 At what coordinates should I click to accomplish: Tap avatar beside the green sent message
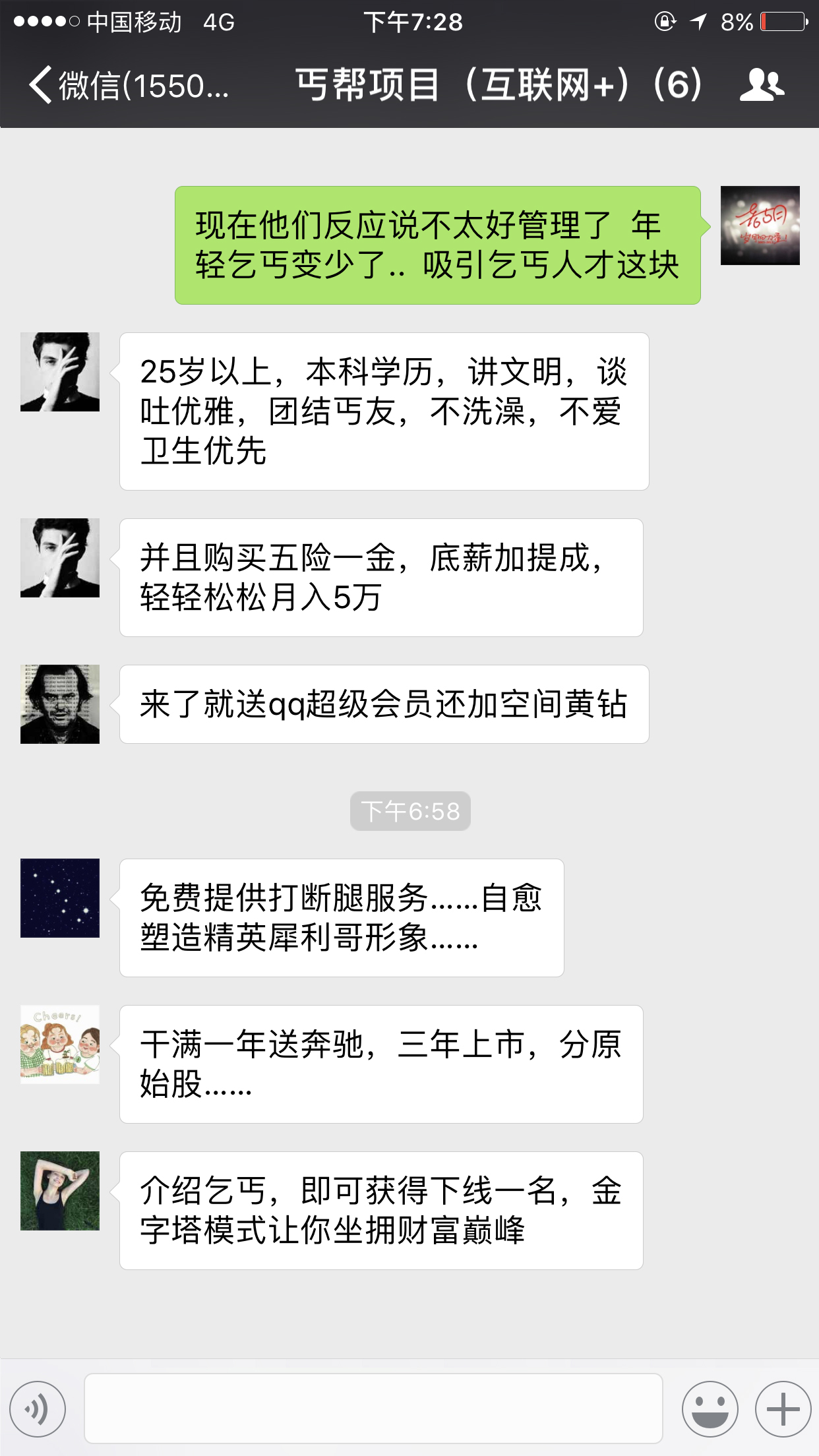(x=760, y=226)
